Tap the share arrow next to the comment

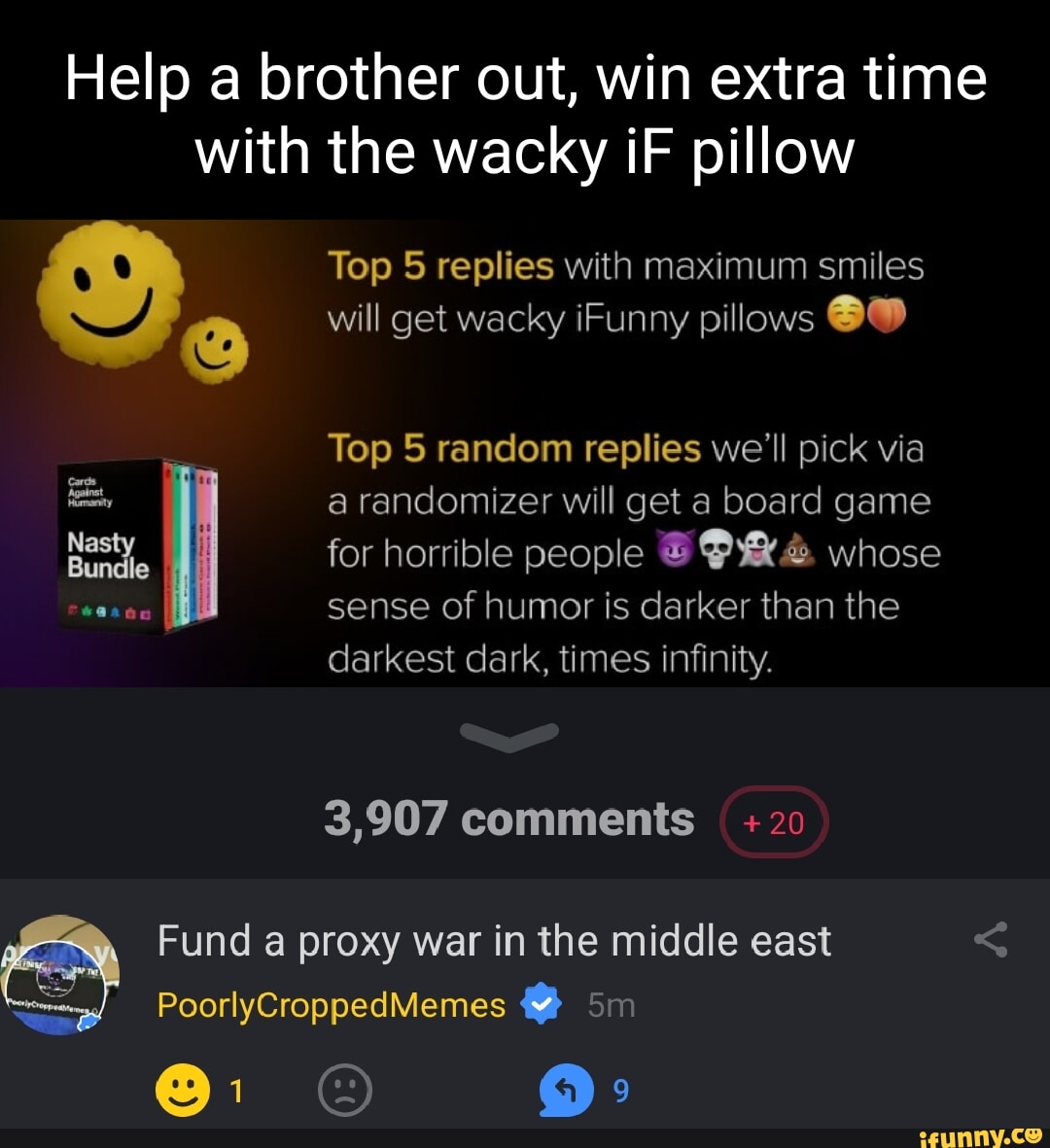pyautogui.click(x=992, y=939)
